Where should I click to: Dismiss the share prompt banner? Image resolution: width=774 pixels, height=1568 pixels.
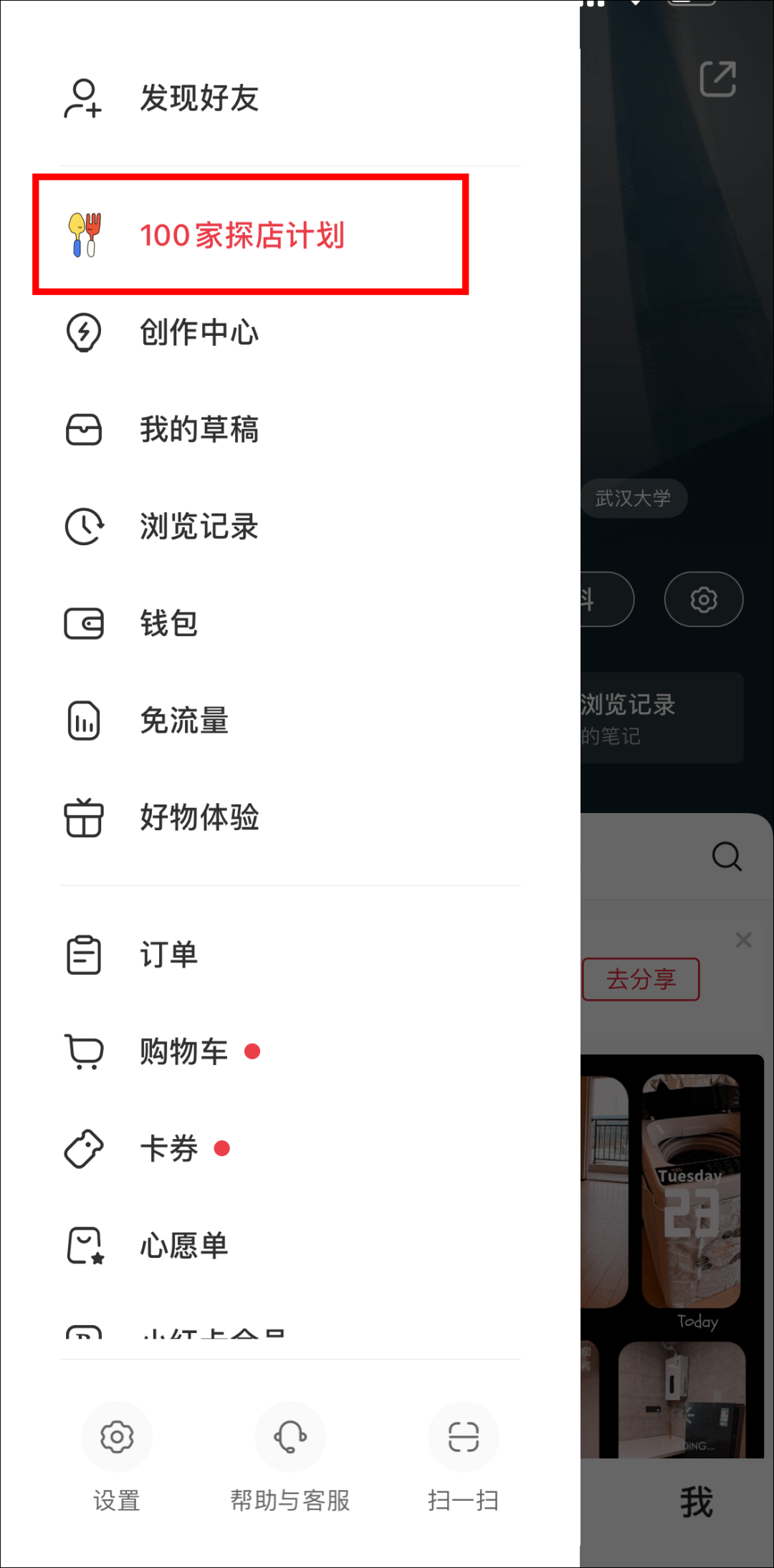(x=743, y=940)
